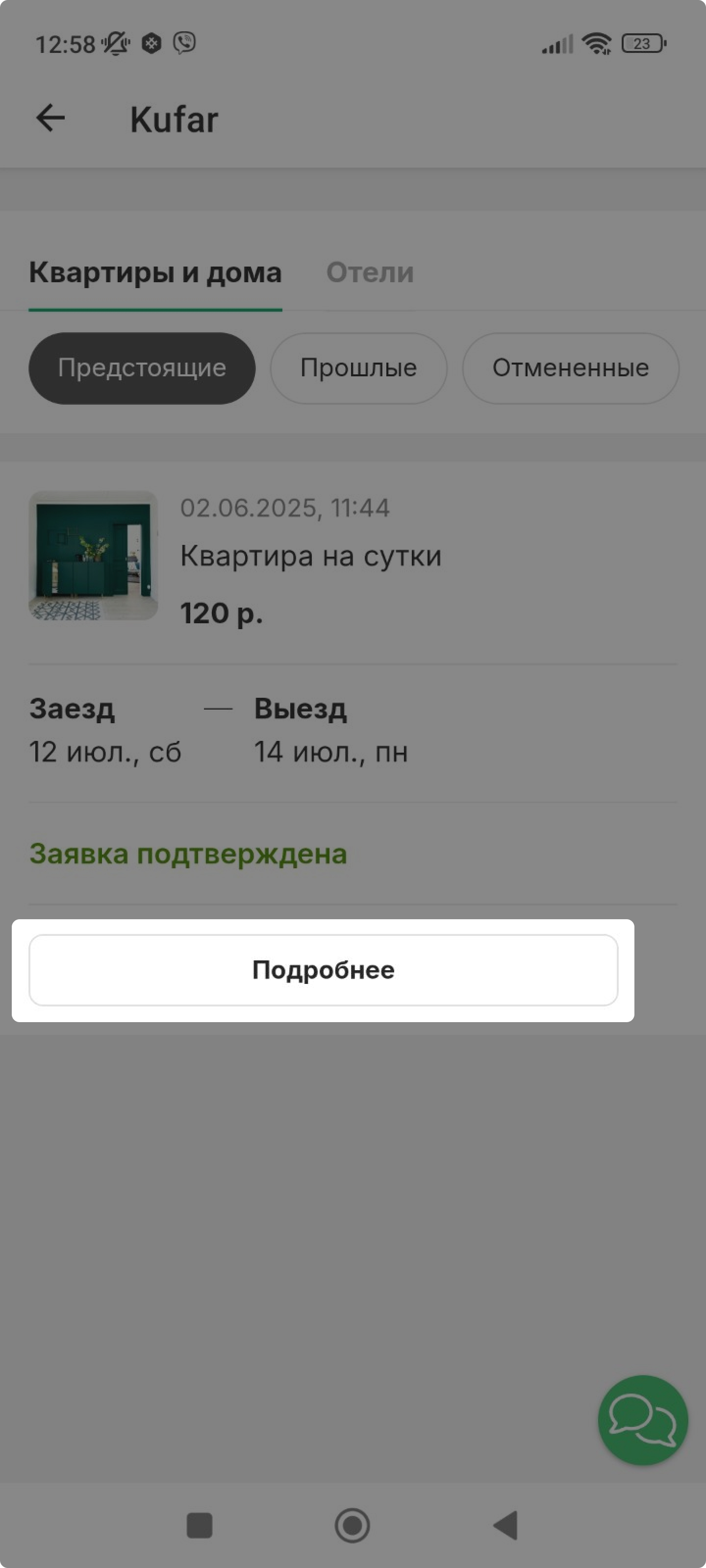Go back using the arrow next to Kufar
The width and height of the screenshot is (706, 1568).
point(50,118)
